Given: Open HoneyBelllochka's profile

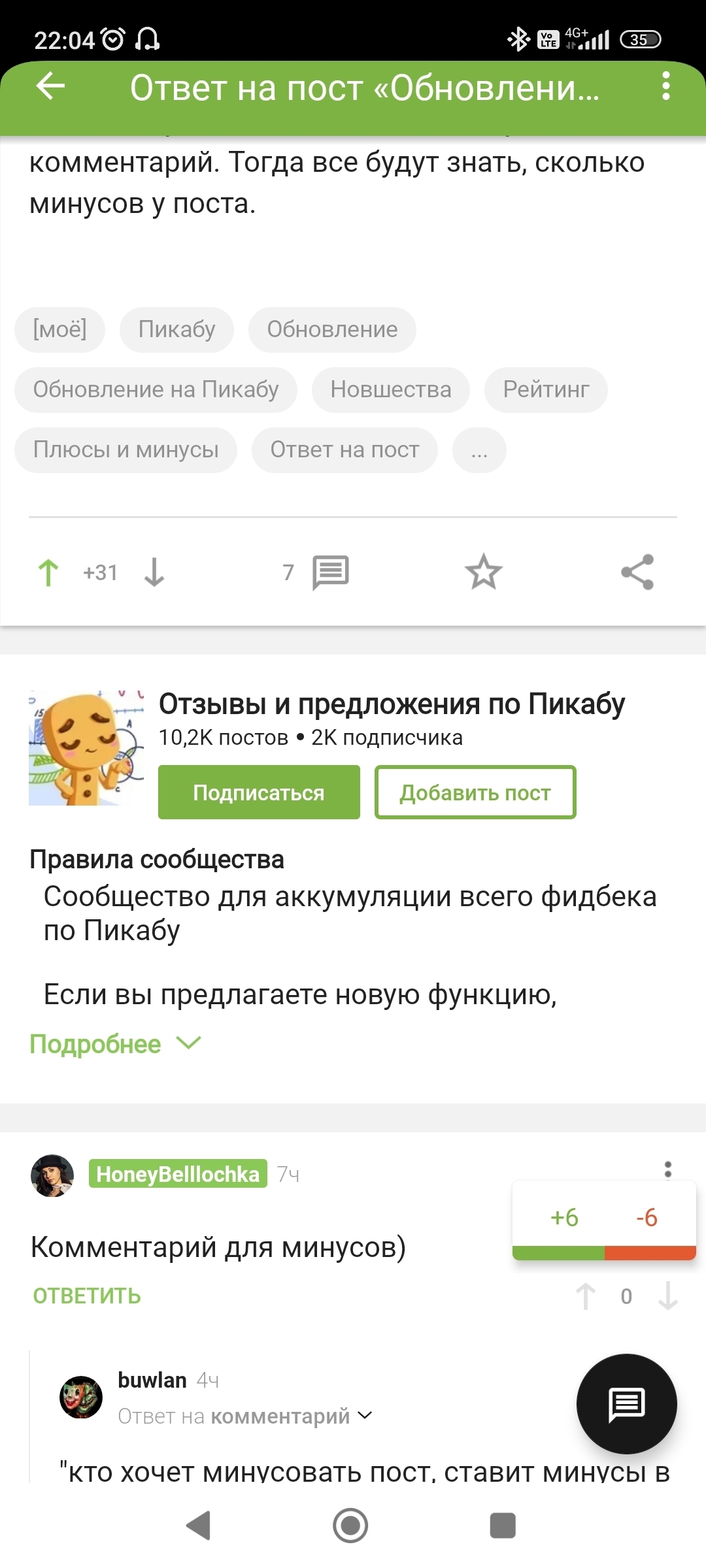Looking at the screenshot, I should [x=178, y=1173].
